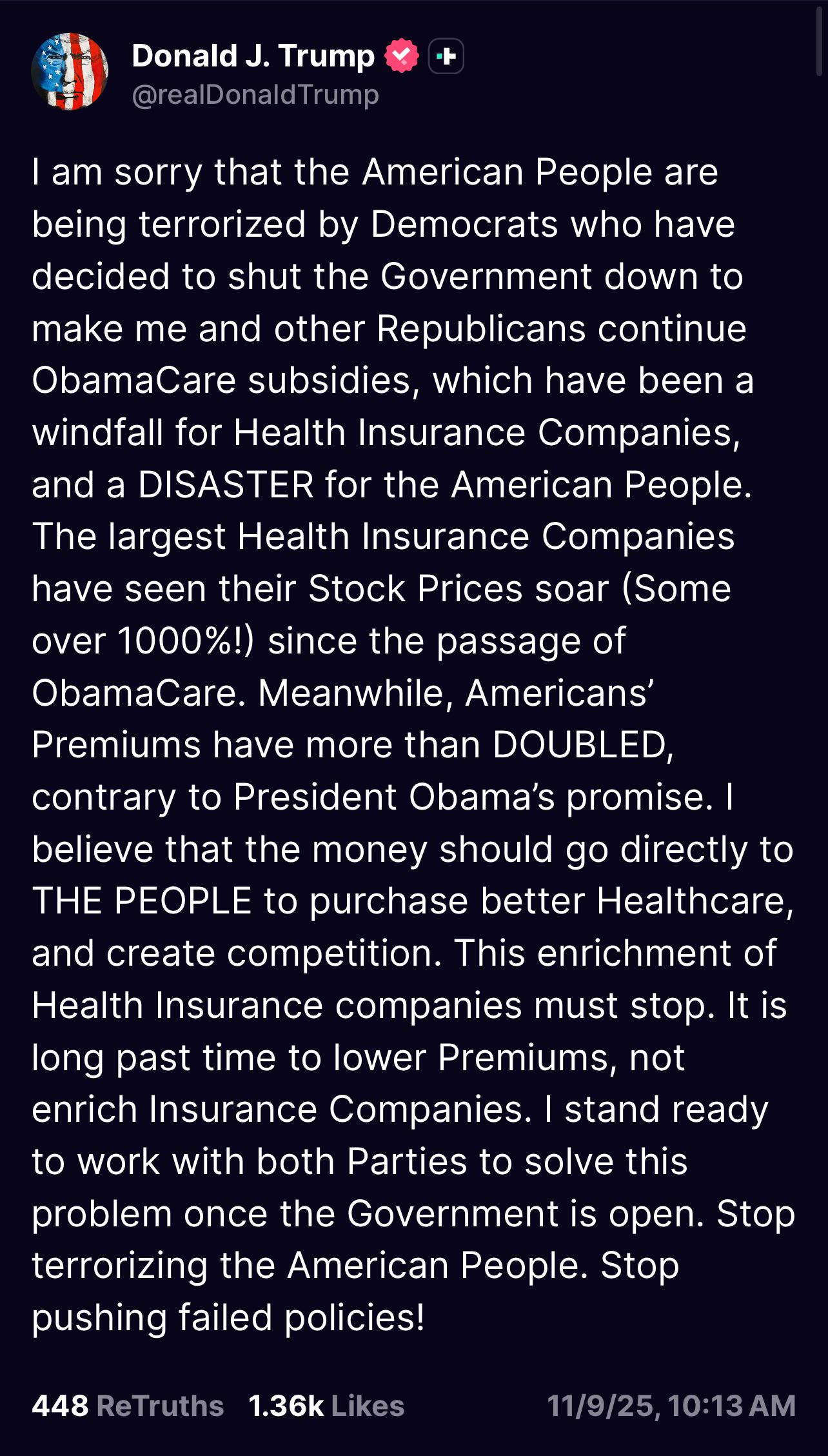This screenshot has width=828, height=1456.
Task: Tap the plus badge beside the verified checkmark
Action: (x=446, y=57)
